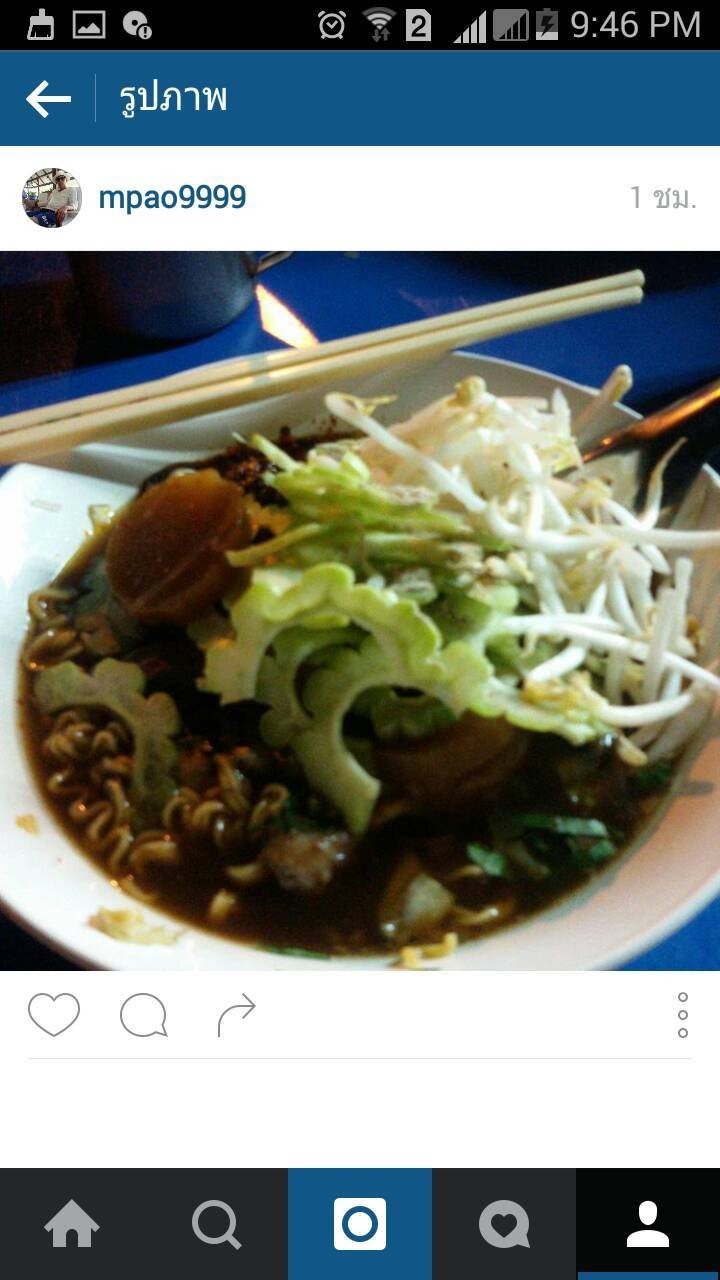View the gallery icon in the notification bar
Viewport: 720px width, 1280px height.
(90, 23)
